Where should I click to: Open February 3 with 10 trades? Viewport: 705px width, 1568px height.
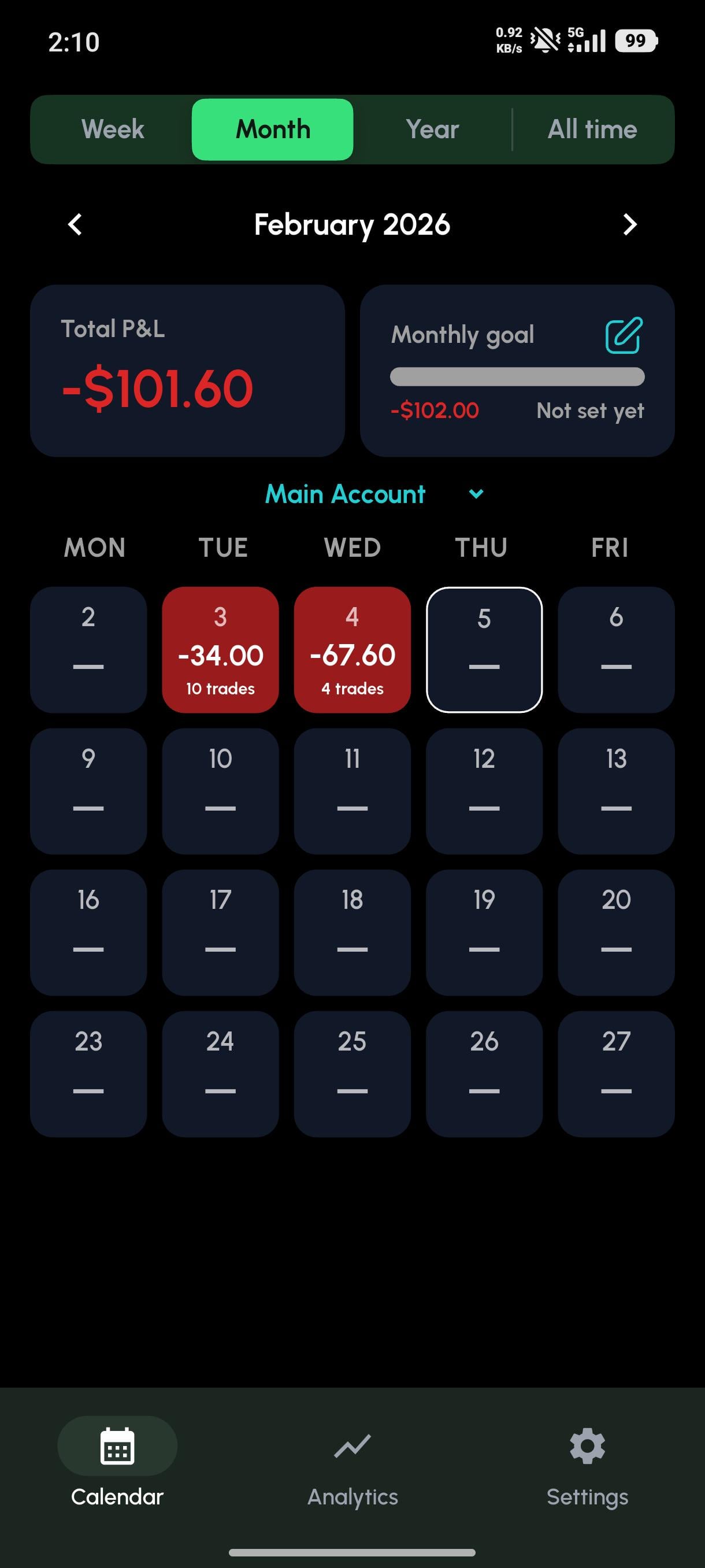tap(220, 649)
